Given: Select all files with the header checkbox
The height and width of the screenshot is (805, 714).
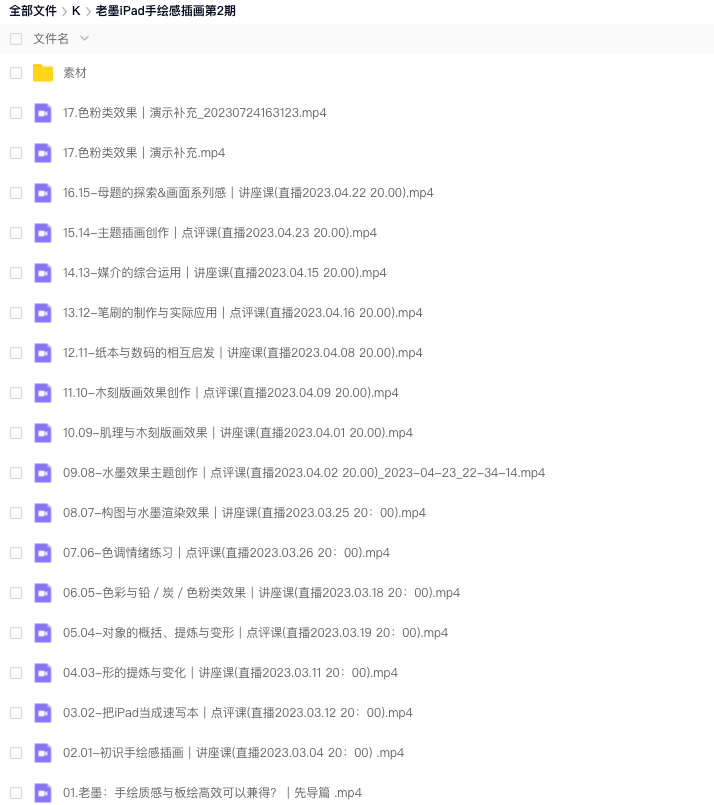Looking at the screenshot, I should [x=16, y=39].
